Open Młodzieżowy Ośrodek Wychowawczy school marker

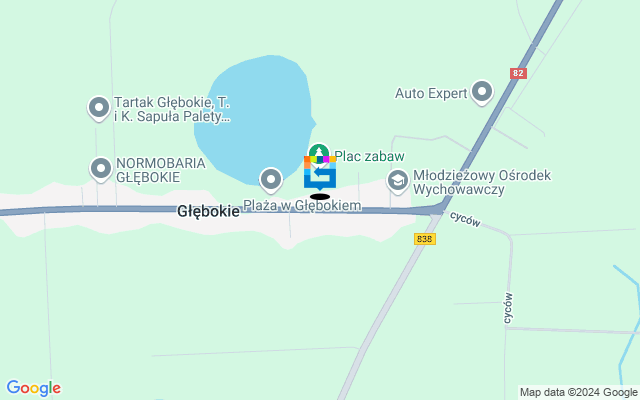(x=397, y=180)
